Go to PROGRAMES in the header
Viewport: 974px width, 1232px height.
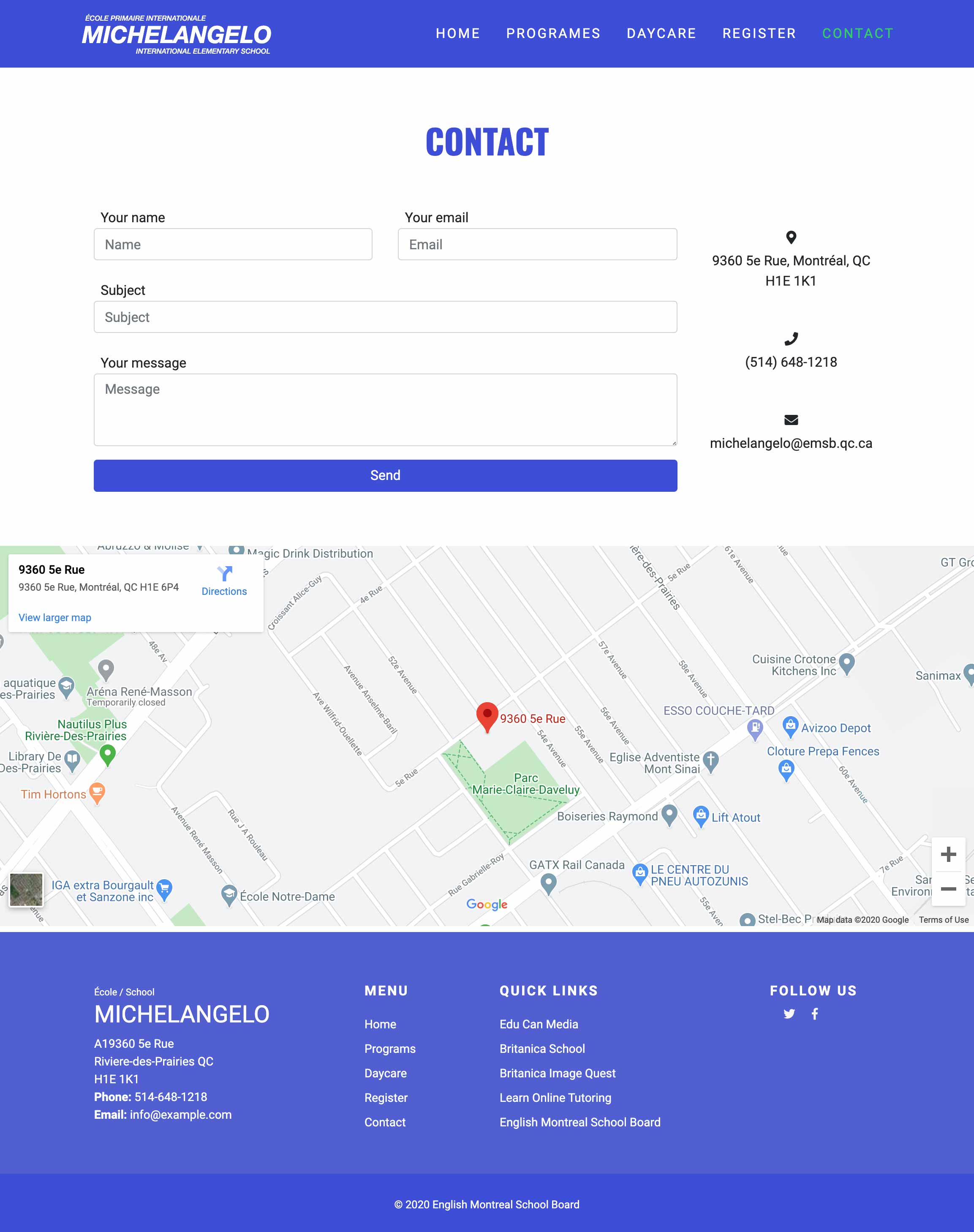[x=552, y=34]
